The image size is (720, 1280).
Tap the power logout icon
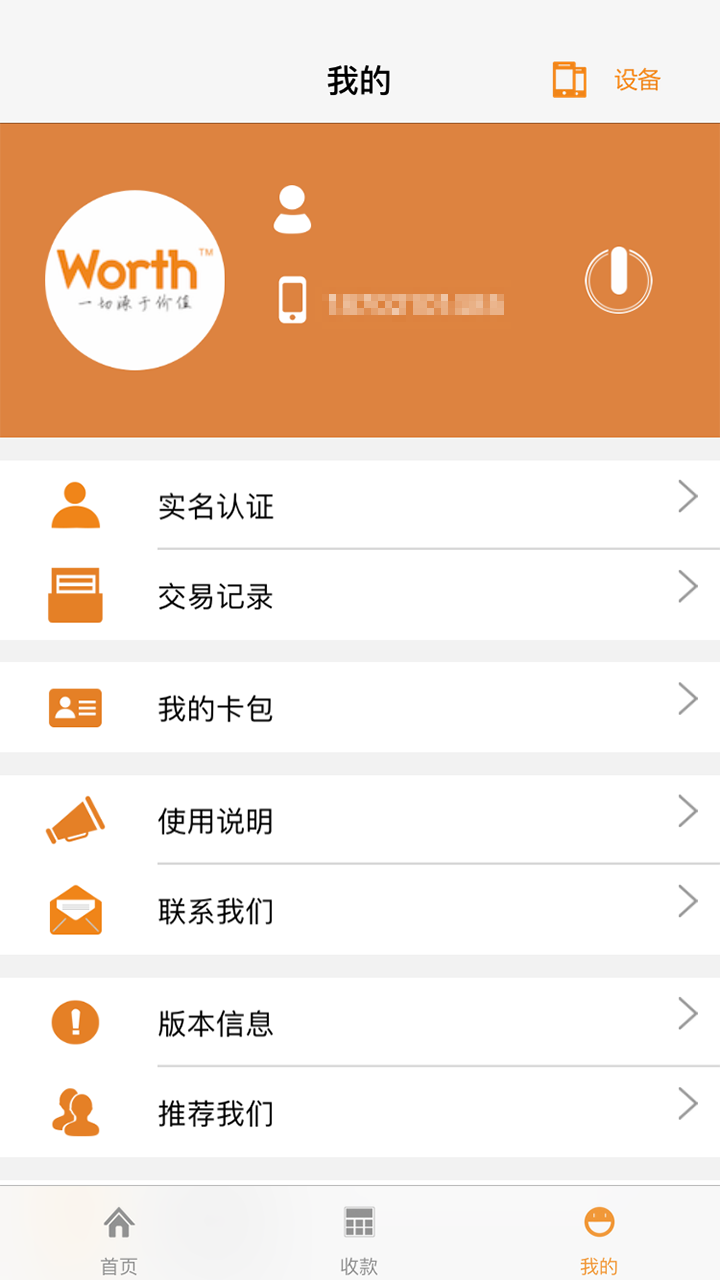coord(618,280)
